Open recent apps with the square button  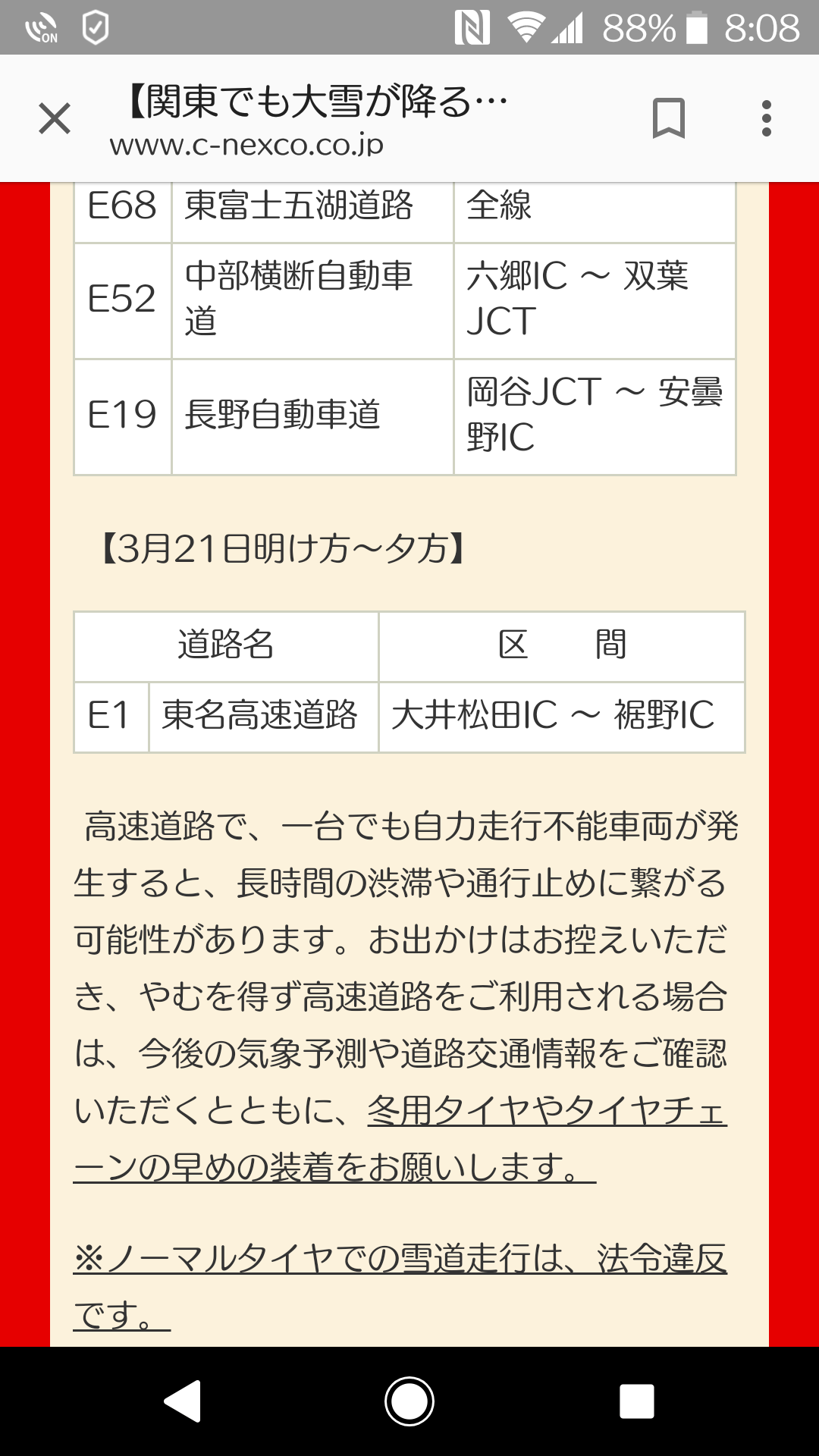(636, 1401)
